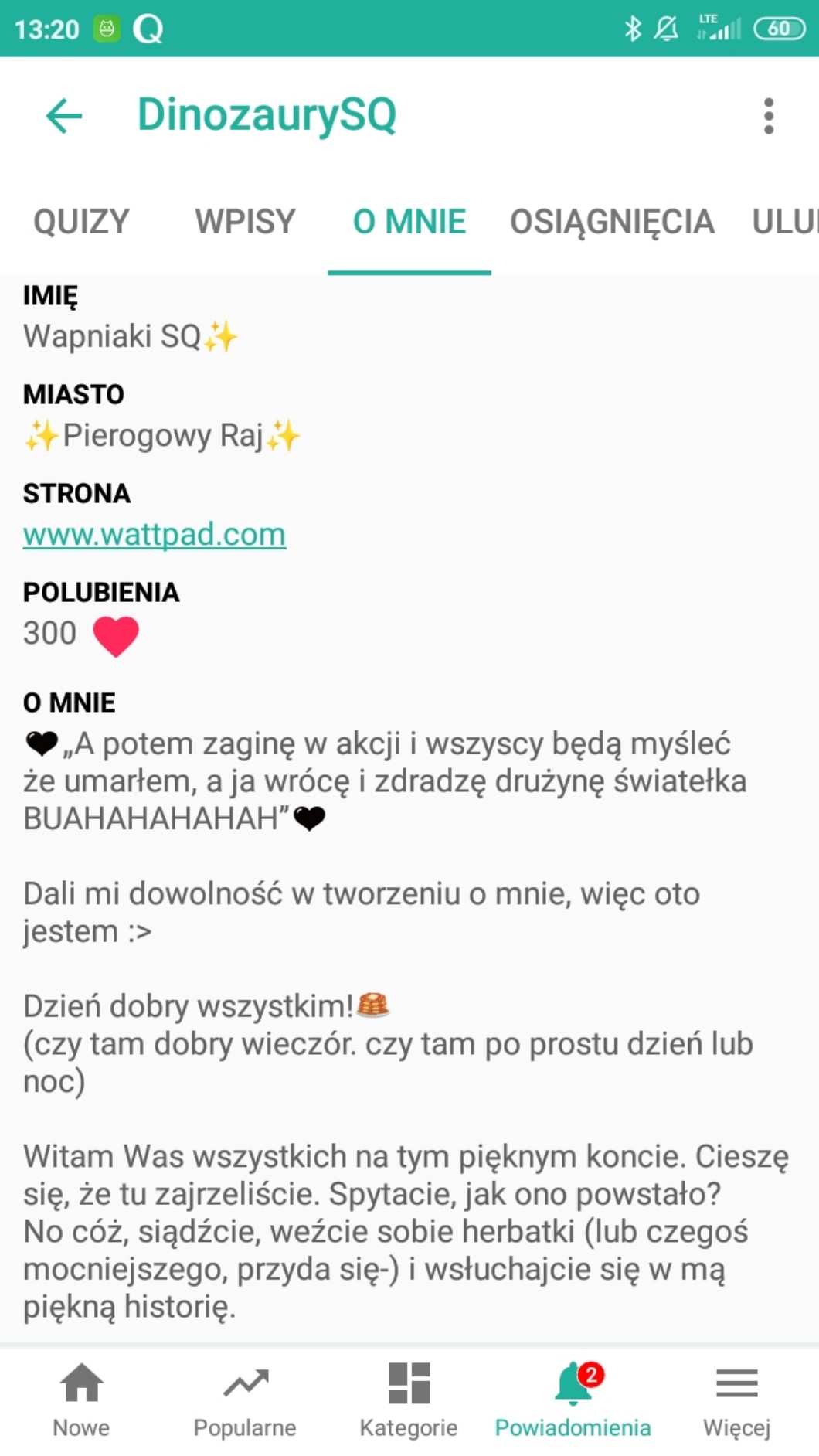Go back using the arrow icon
The width and height of the screenshot is (819, 1456).
[x=64, y=116]
